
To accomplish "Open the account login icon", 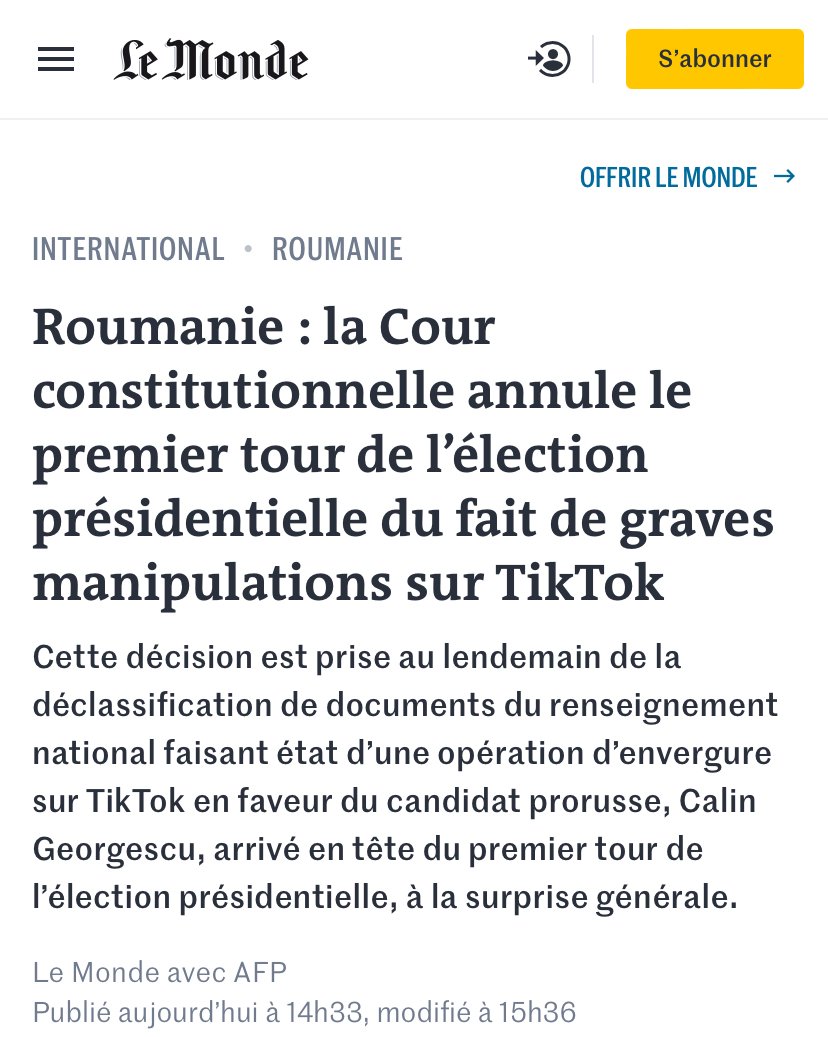I will (549, 60).
